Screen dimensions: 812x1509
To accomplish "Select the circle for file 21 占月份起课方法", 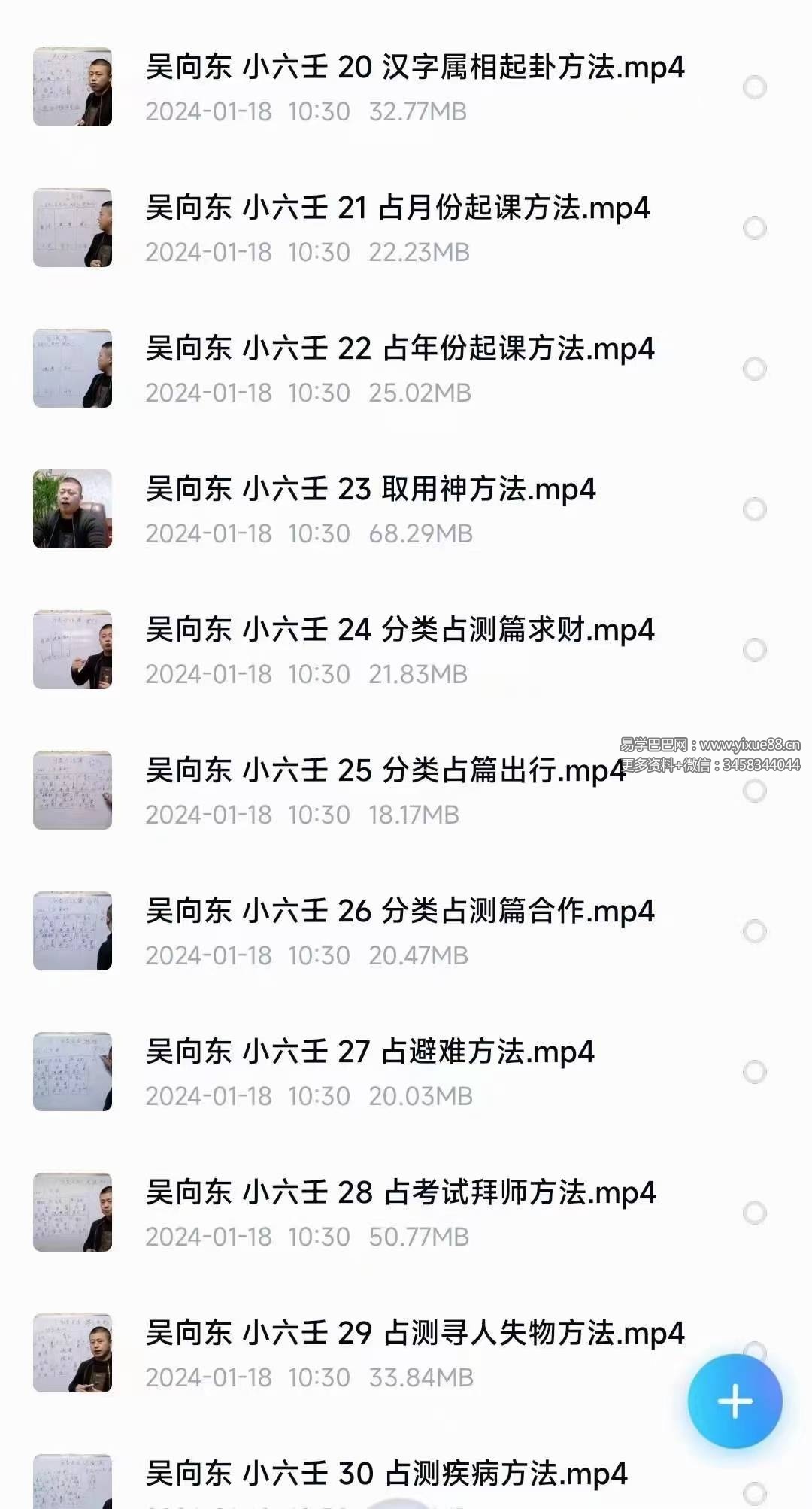I will click(754, 228).
